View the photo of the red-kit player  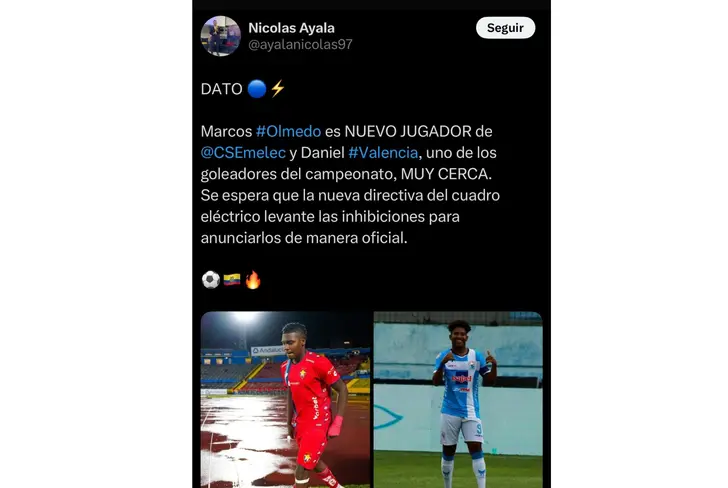(x=286, y=398)
